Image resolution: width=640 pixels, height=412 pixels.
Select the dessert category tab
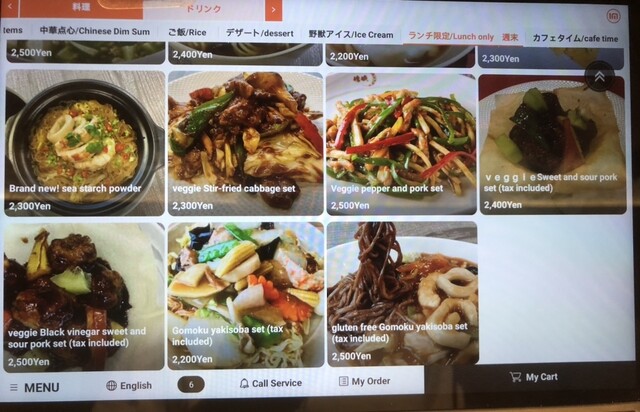click(258, 32)
